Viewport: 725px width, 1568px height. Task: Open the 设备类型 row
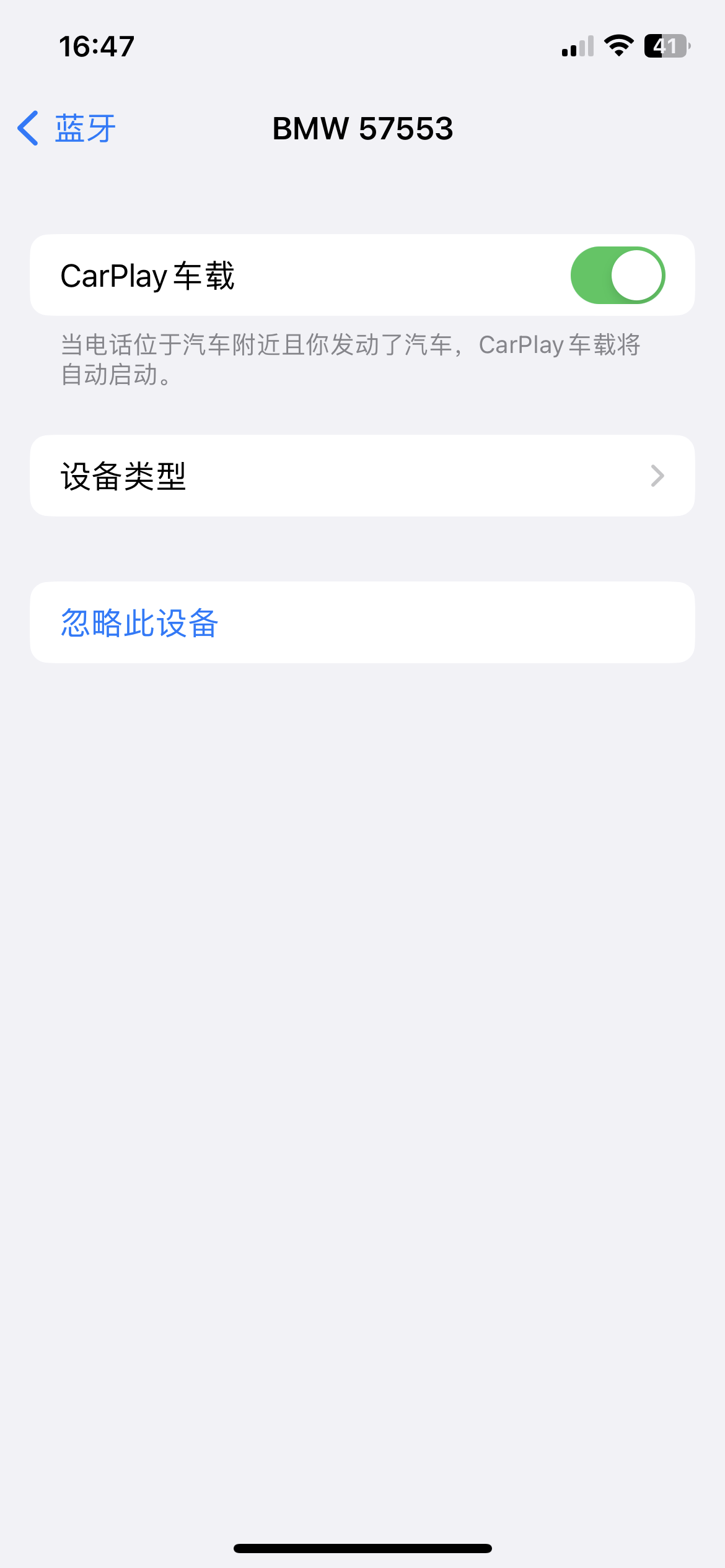point(362,476)
